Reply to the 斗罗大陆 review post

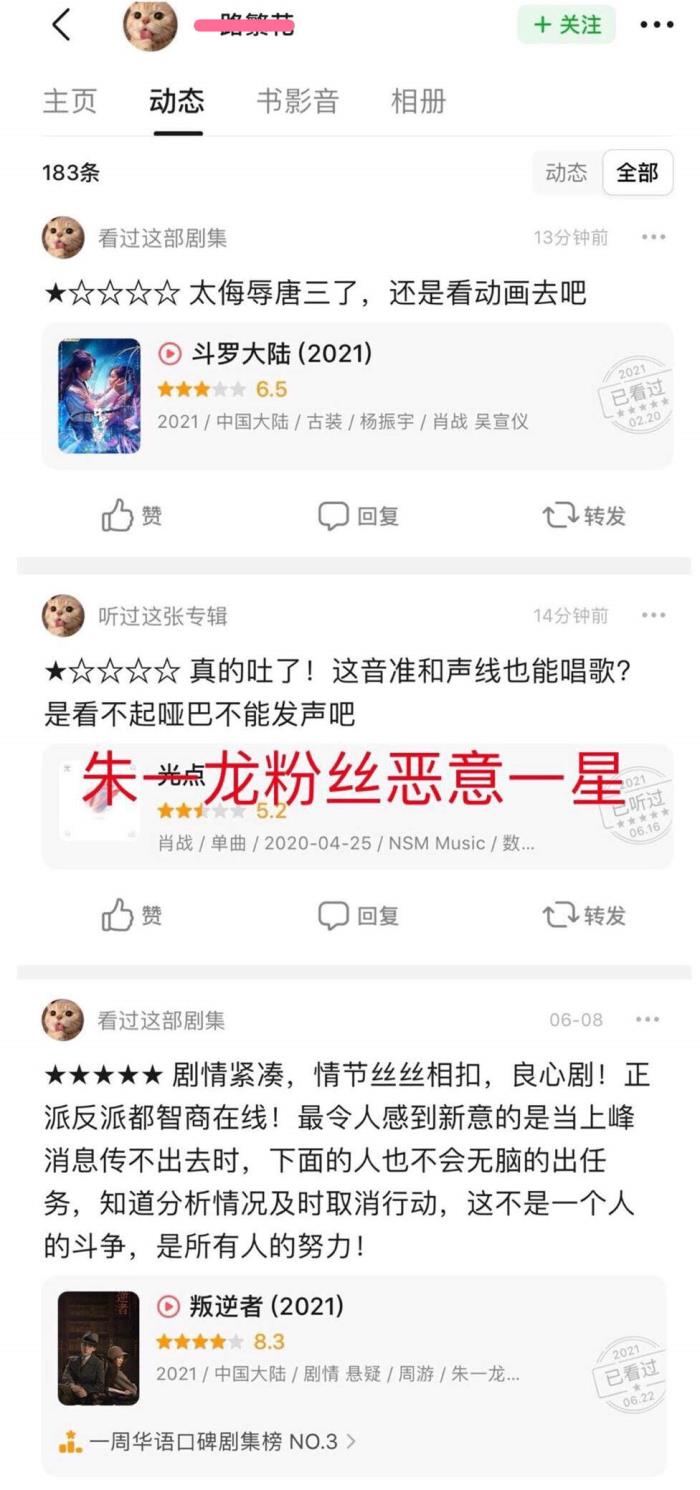(x=358, y=516)
